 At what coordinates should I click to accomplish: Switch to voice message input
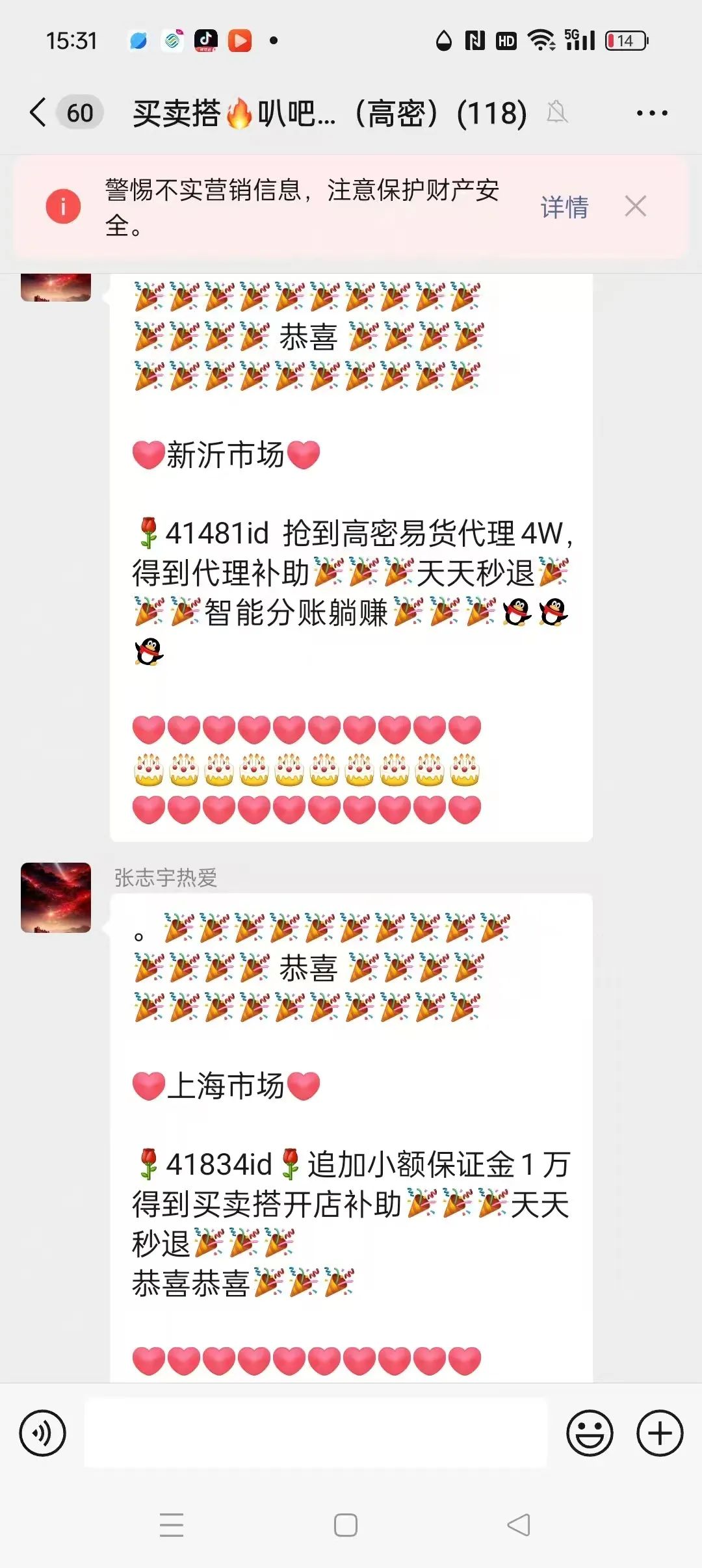[x=43, y=1433]
